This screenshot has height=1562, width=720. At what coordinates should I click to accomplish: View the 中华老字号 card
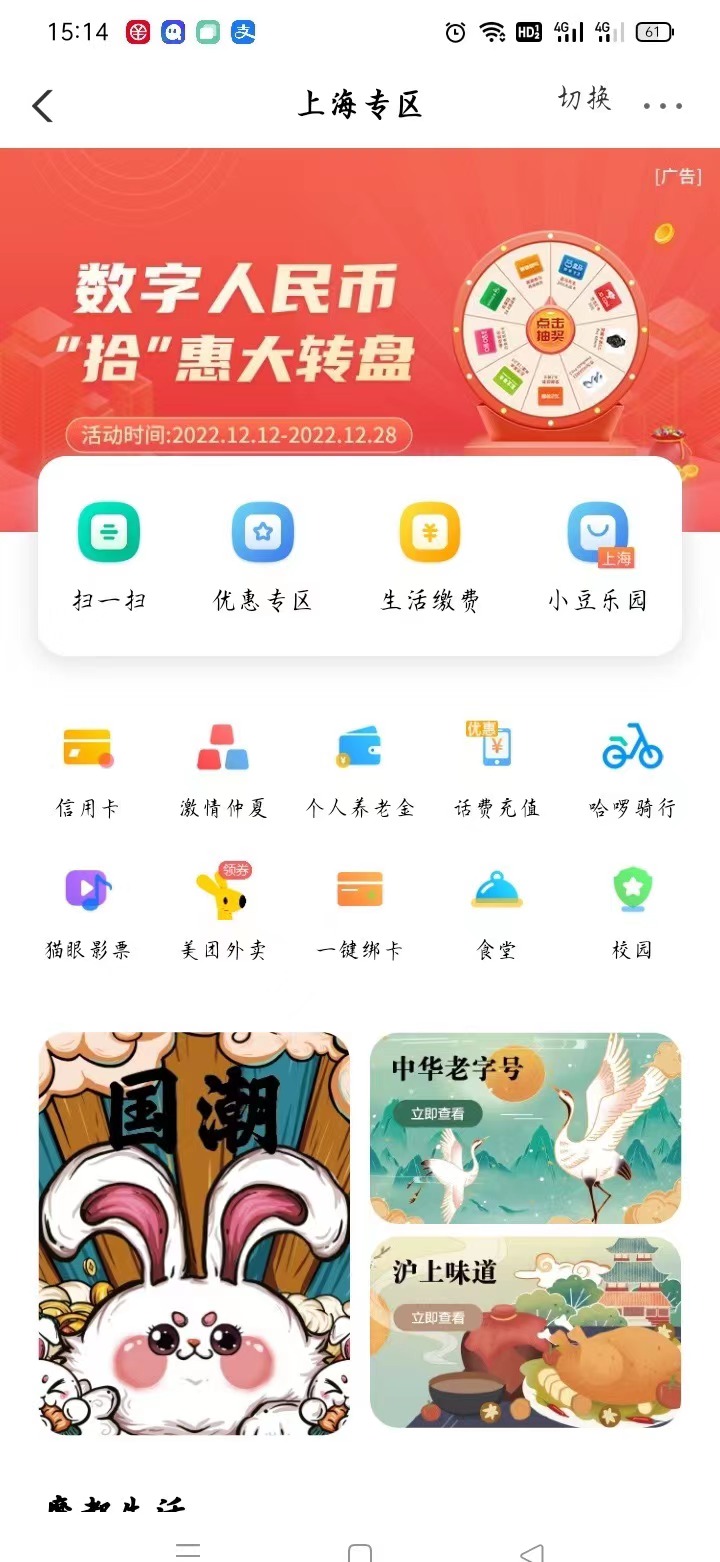pos(525,1127)
